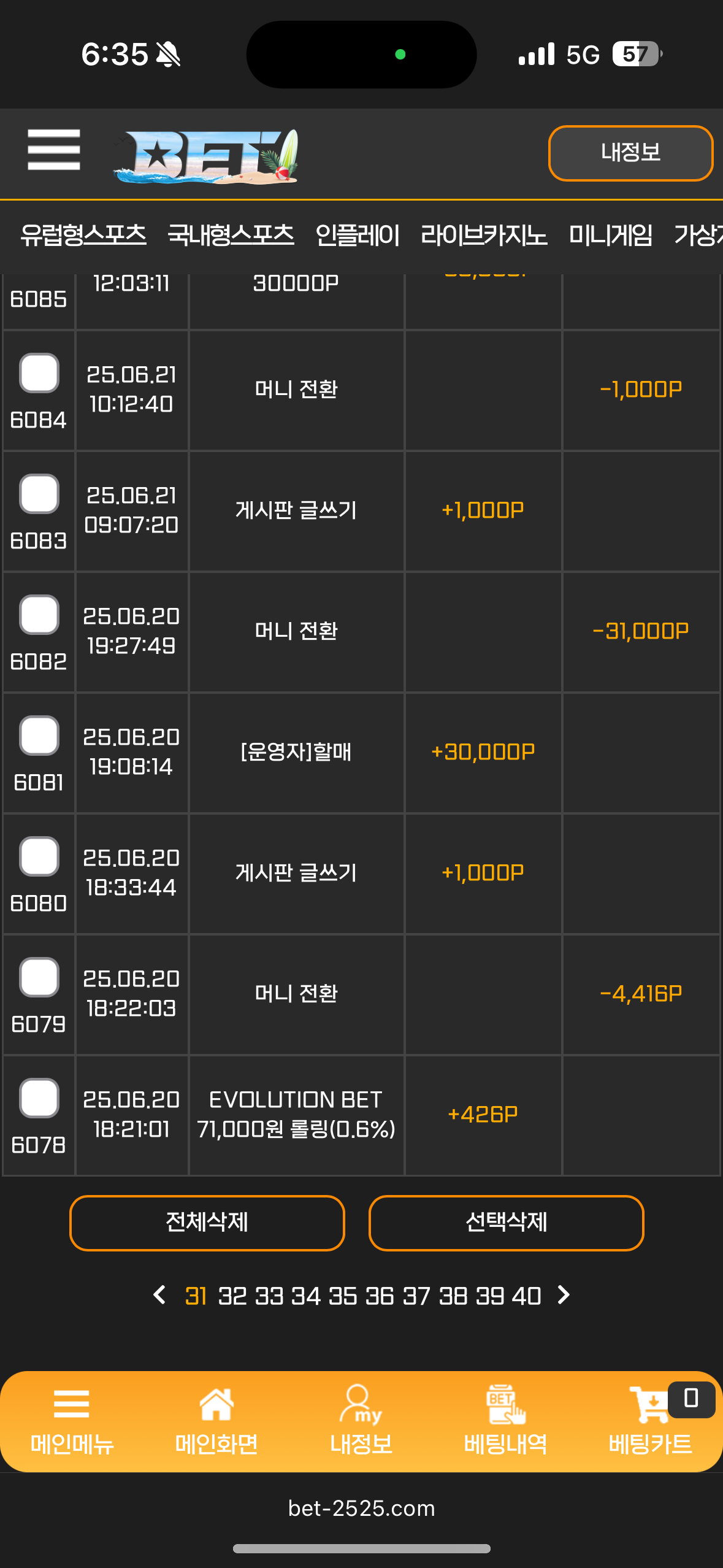Tap 전체삭제 to delete all
This screenshot has width=723, height=1568.
tap(207, 1223)
